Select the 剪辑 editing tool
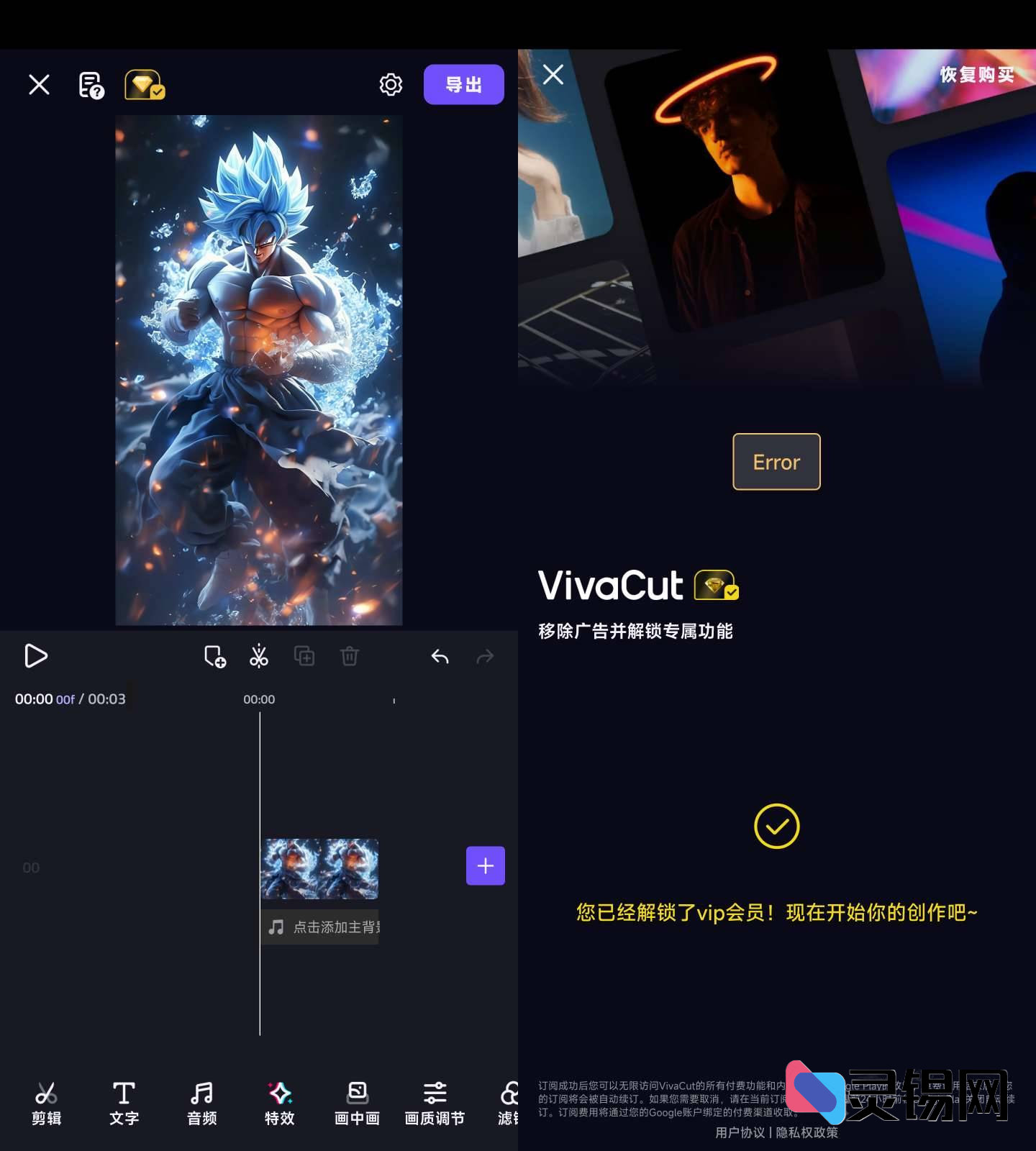 pyautogui.click(x=46, y=1104)
